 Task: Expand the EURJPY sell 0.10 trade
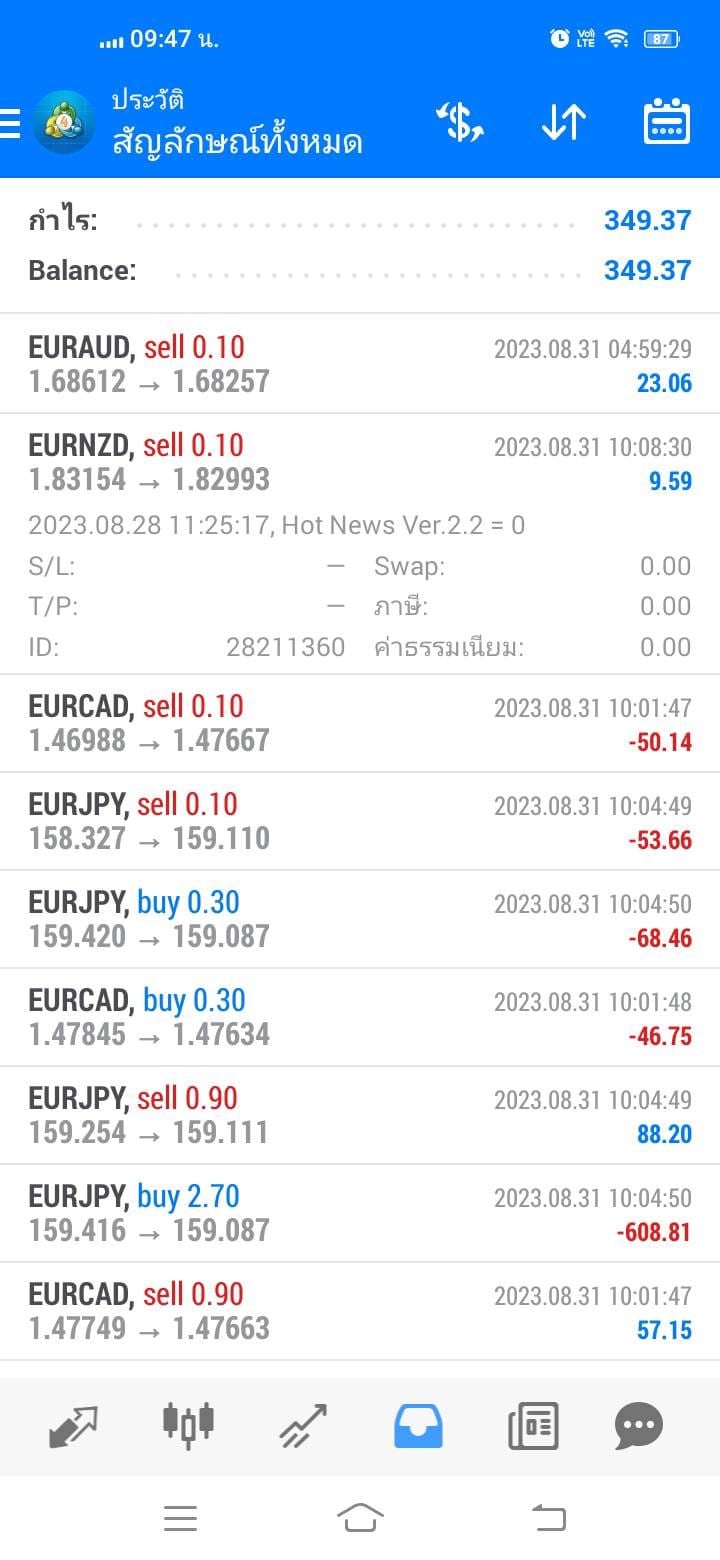tap(360, 821)
